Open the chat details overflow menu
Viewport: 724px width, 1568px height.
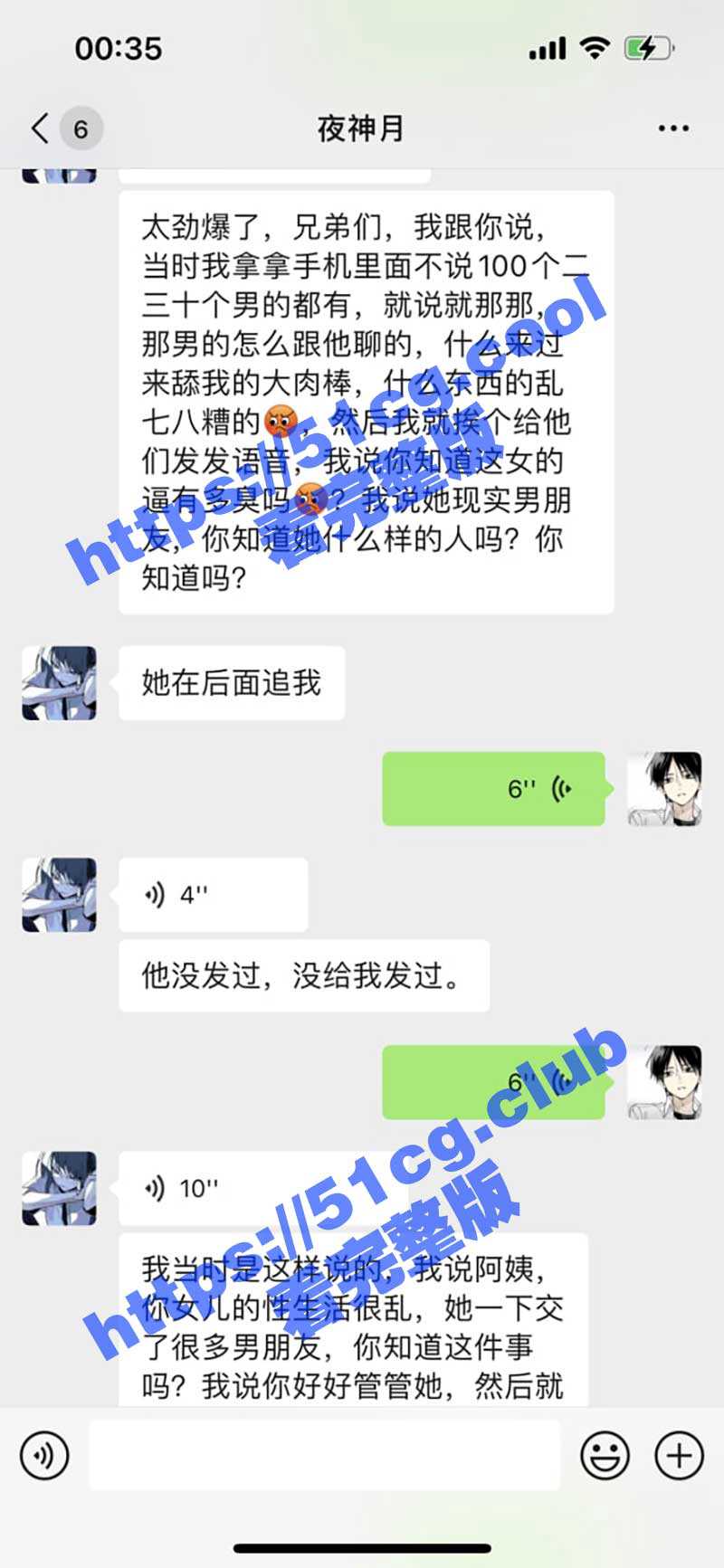click(673, 128)
